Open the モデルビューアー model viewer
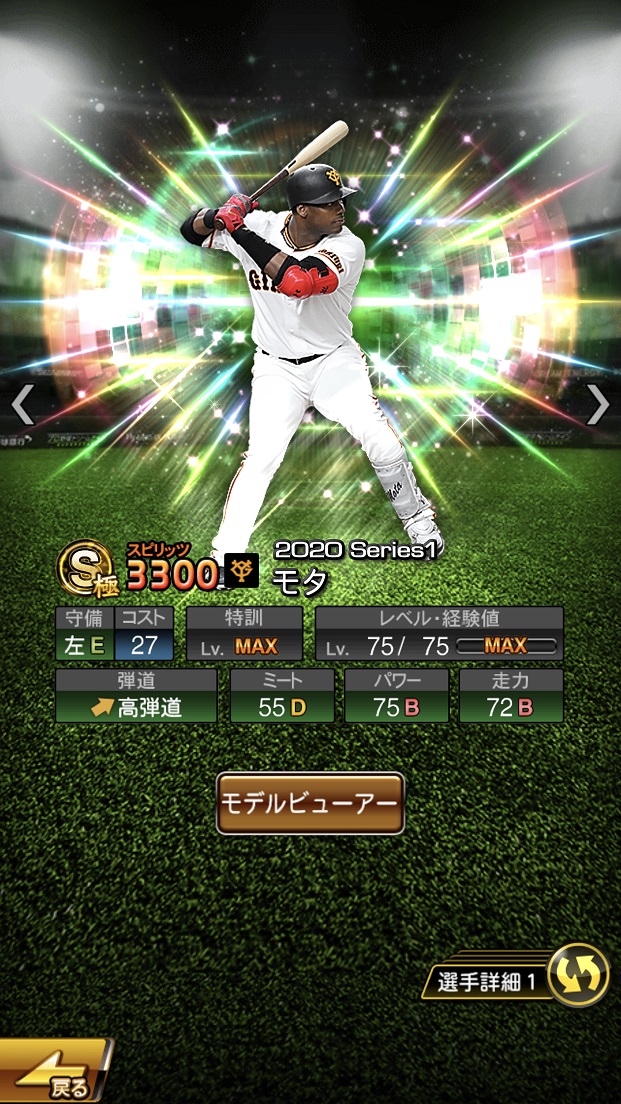 [310, 803]
